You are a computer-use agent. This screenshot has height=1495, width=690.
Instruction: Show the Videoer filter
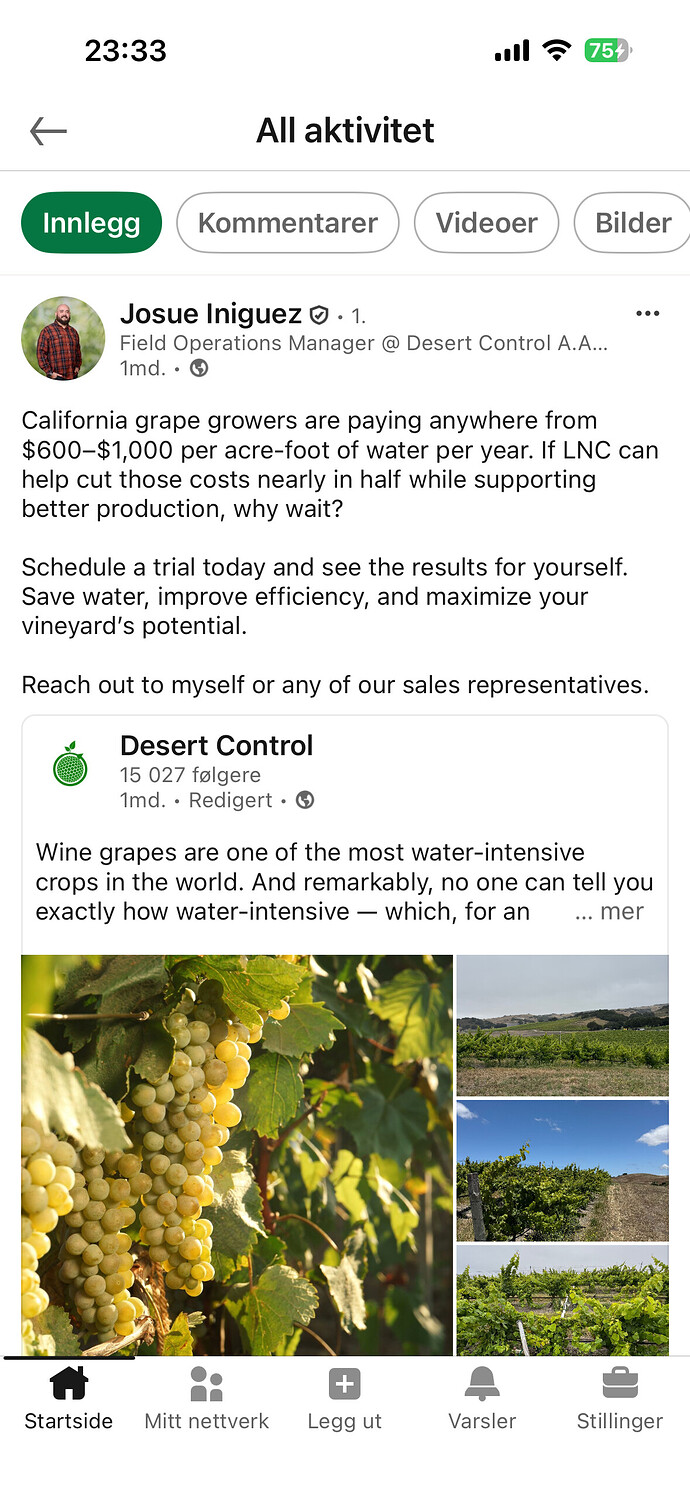(486, 223)
